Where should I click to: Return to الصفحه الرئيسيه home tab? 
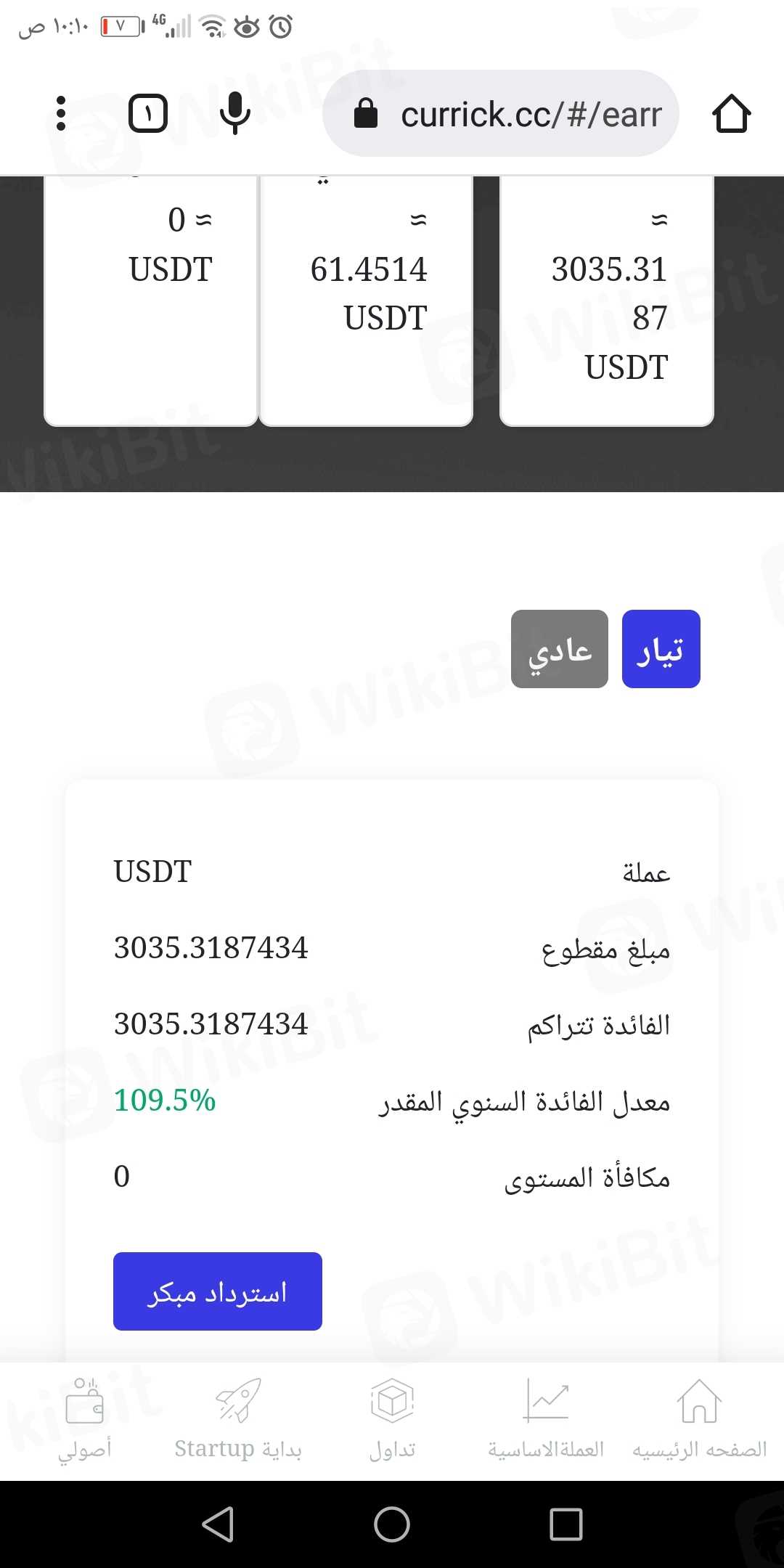(x=699, y=1420)
